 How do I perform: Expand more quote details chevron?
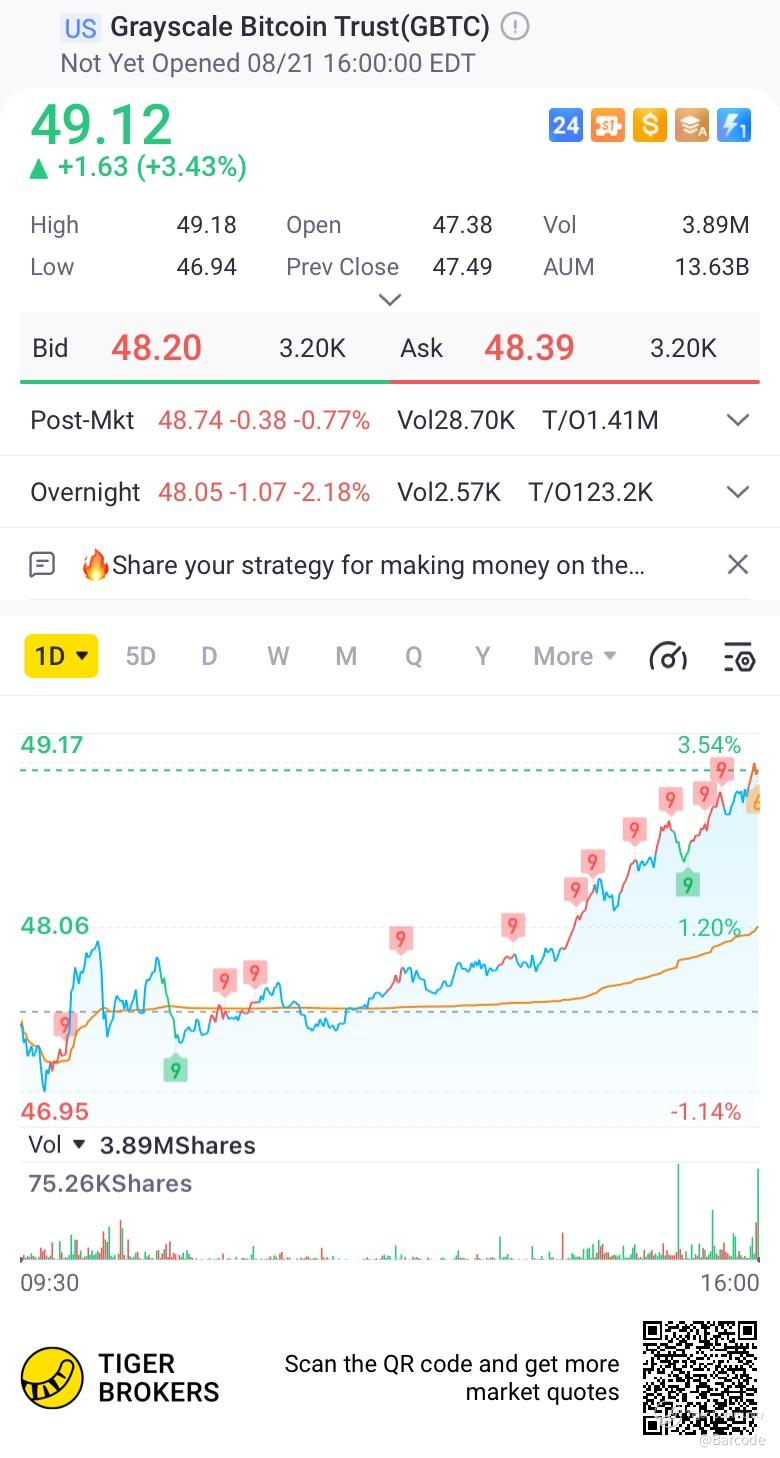(390, 299)
